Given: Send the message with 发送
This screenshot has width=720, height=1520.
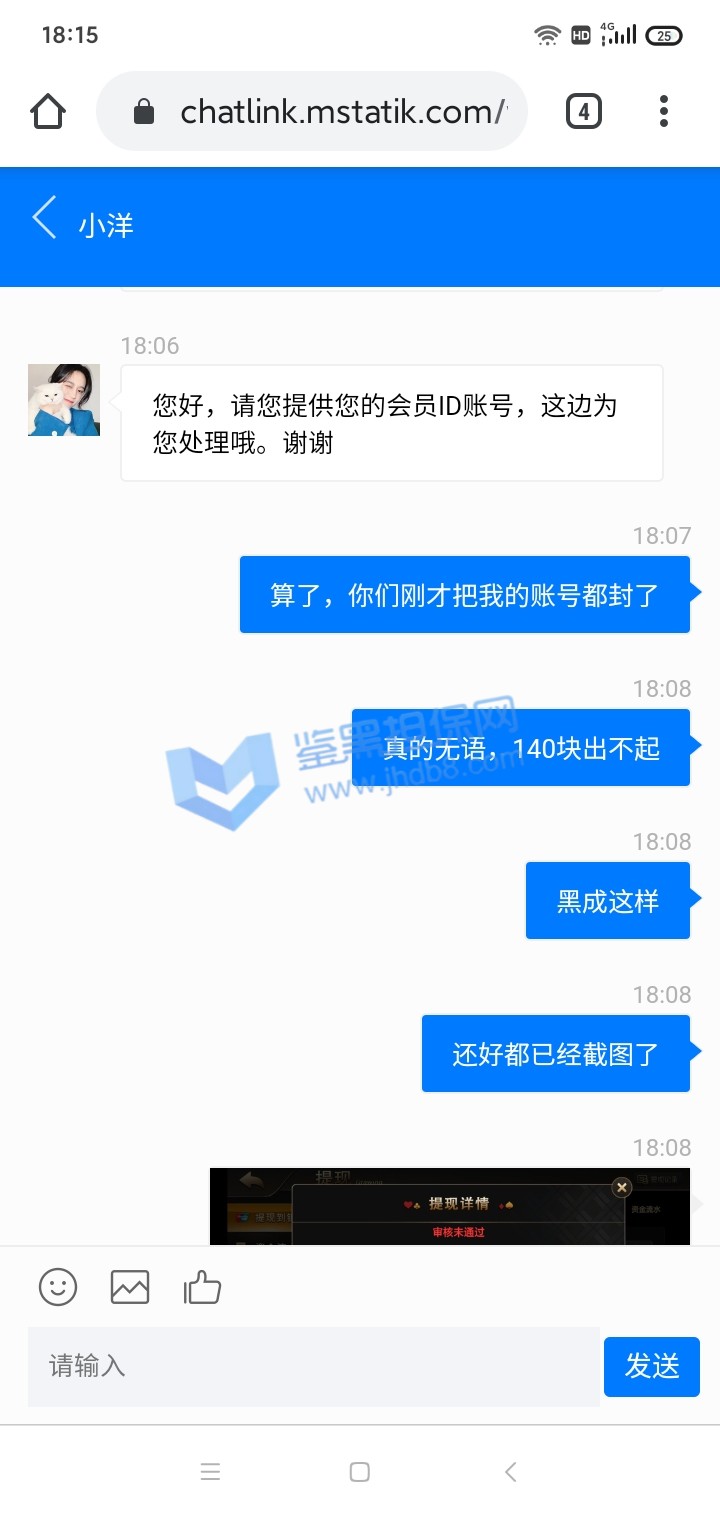Looking at the screenshot, I should click(652, 1366).
